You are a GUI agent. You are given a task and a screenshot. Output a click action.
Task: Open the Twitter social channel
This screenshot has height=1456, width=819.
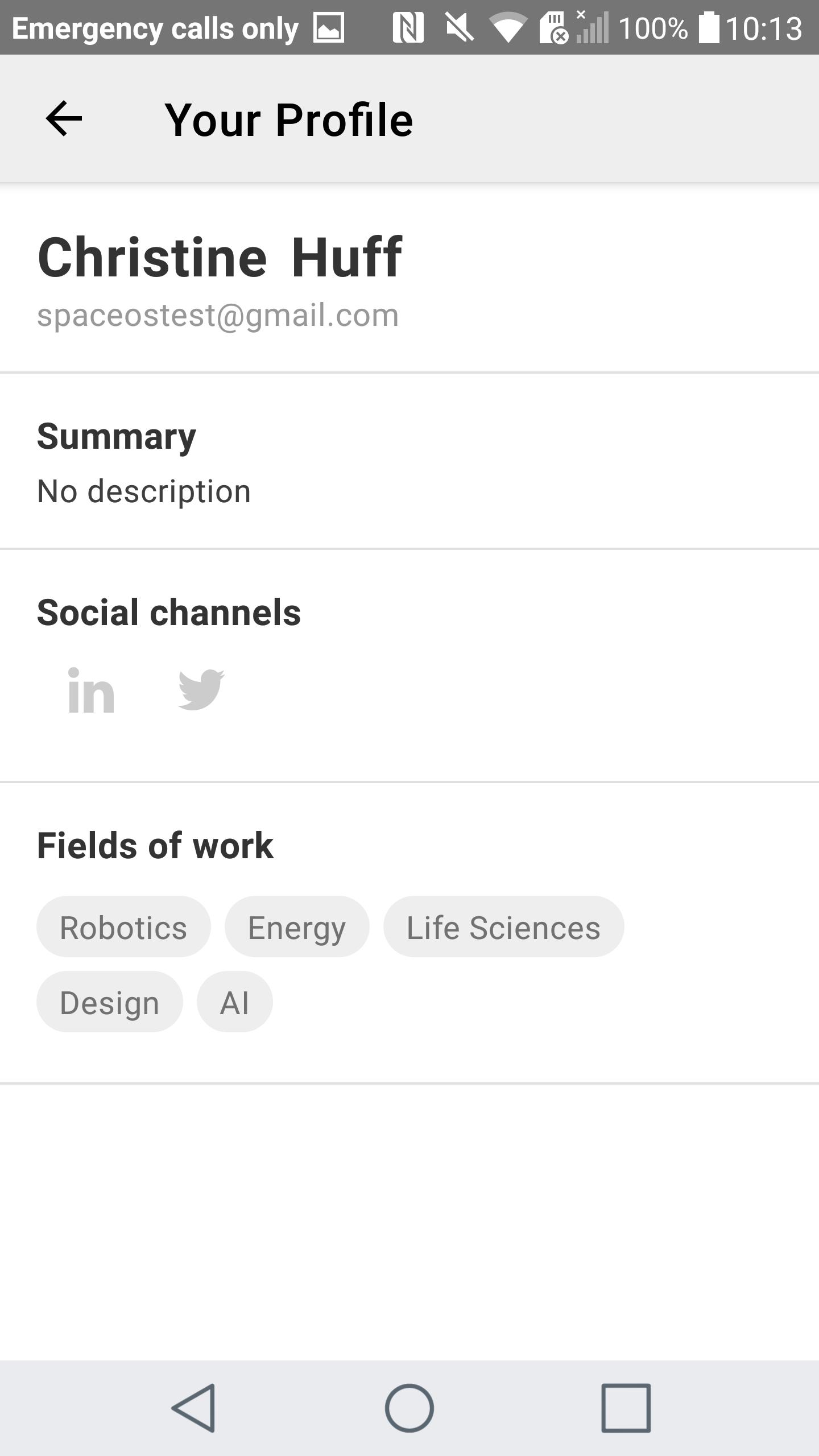click(201, 689)
